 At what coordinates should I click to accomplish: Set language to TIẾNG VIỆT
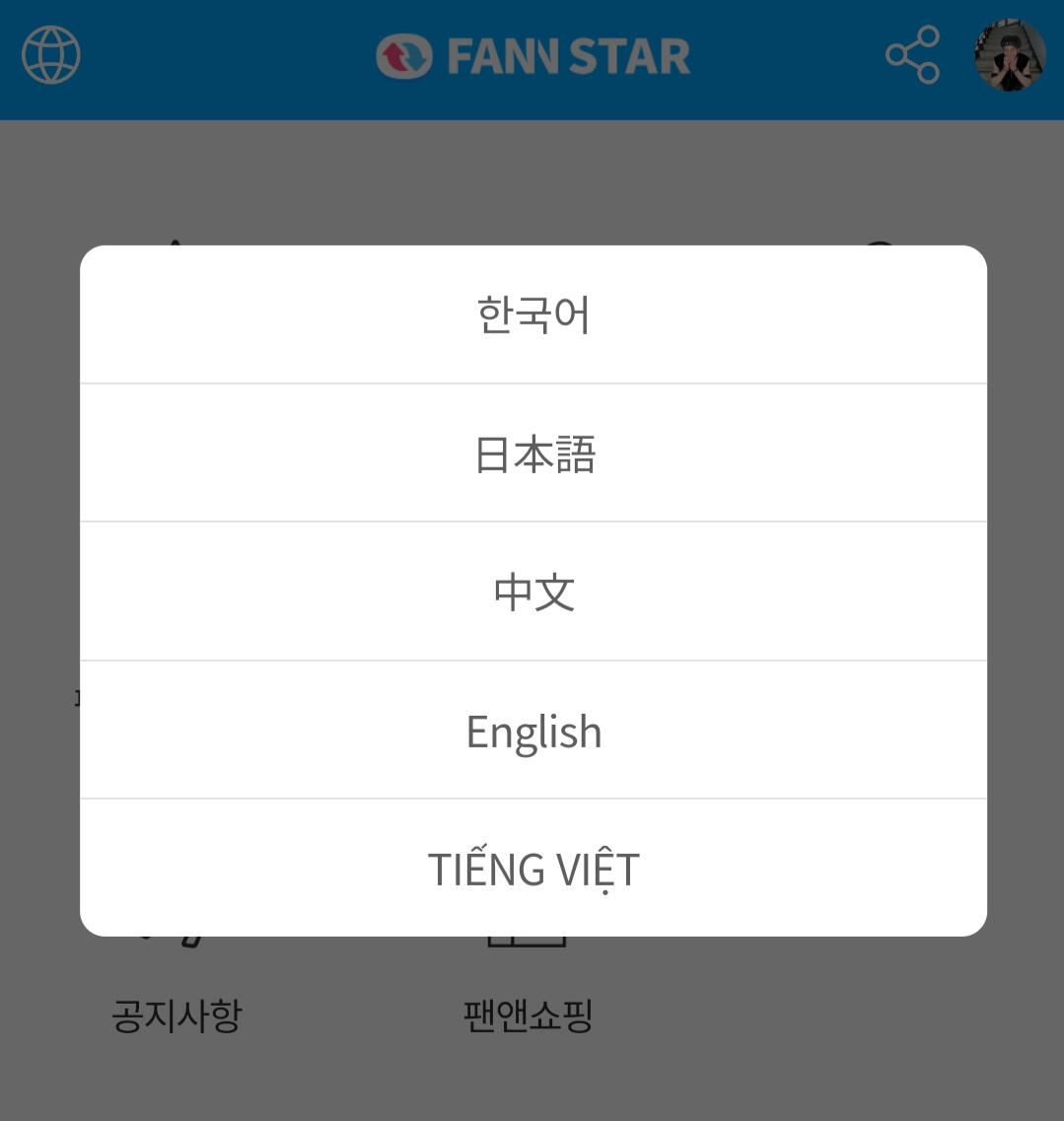click(532, 870)
